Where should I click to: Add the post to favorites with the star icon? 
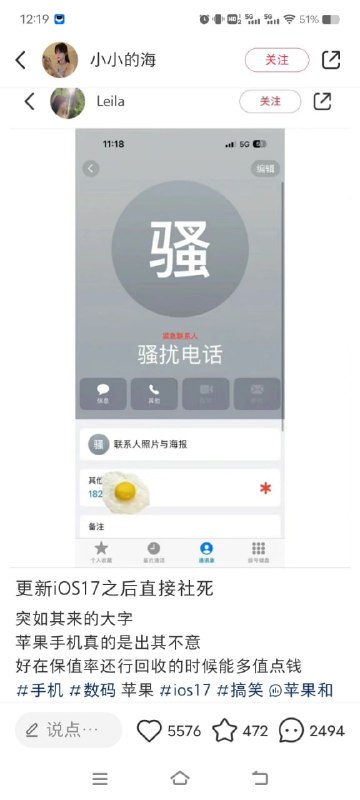coord(224,731)
